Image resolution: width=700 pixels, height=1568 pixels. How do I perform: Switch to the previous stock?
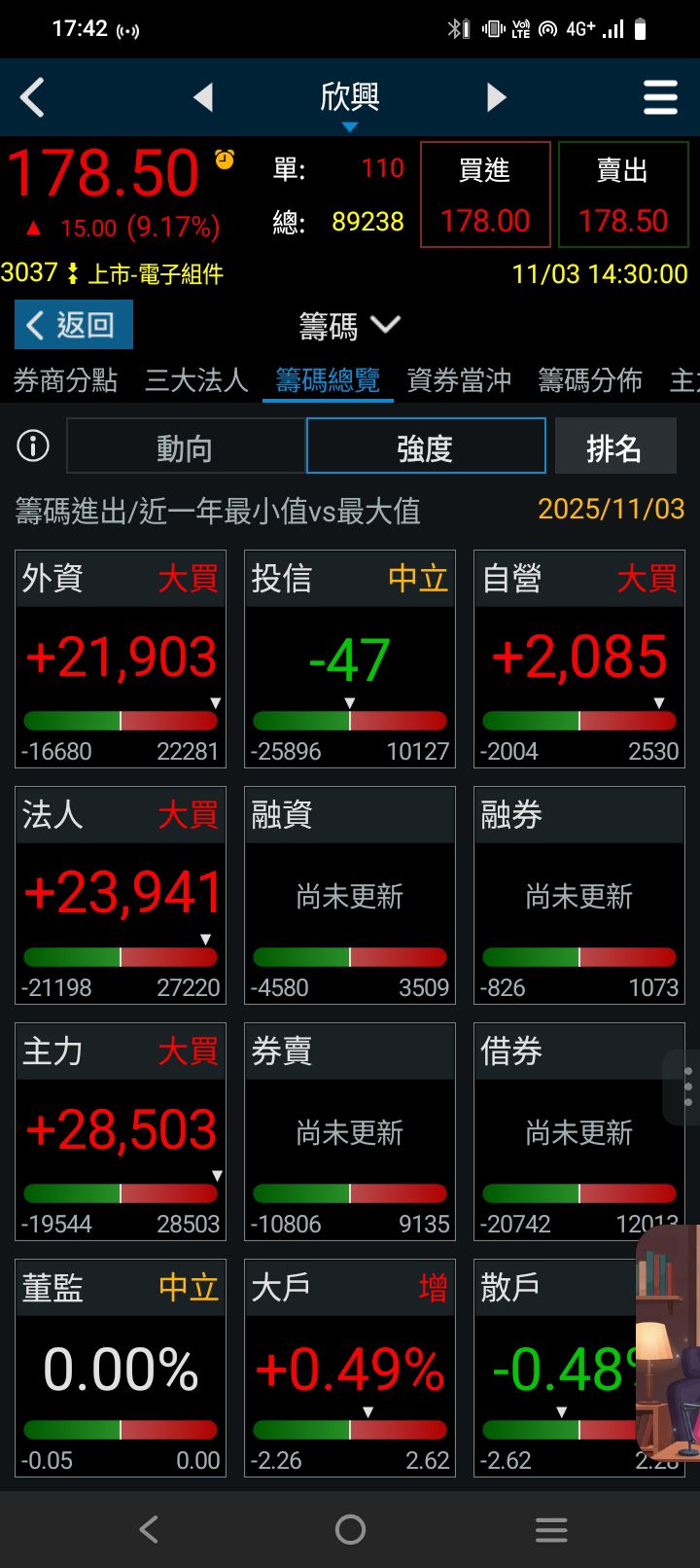(203, 97)
